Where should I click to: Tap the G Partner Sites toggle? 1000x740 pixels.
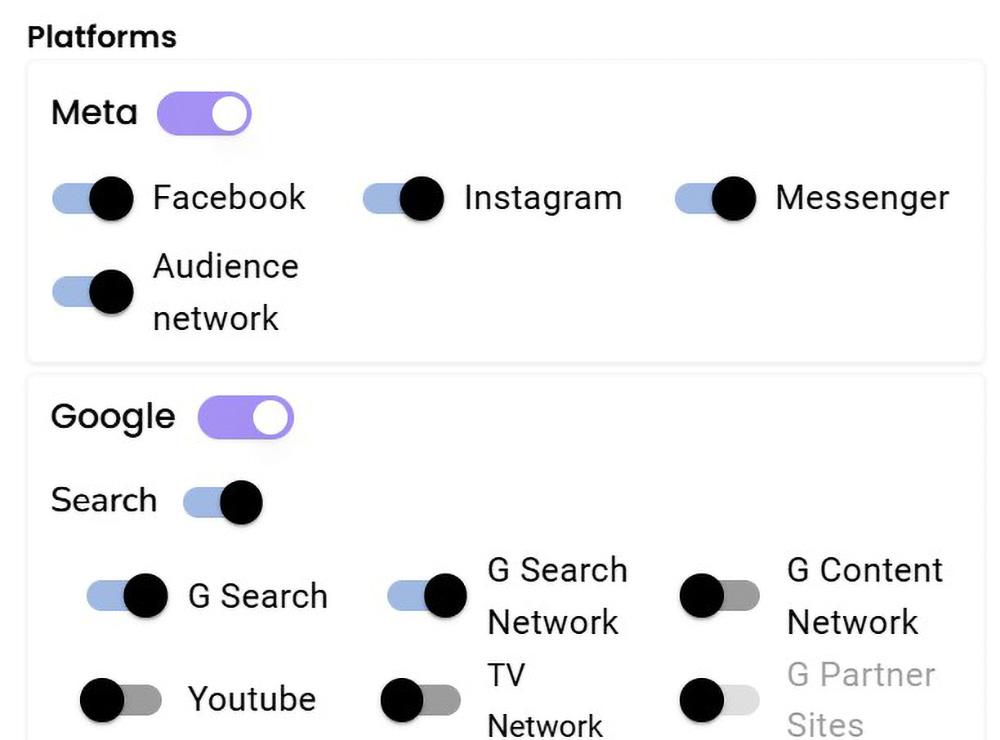tap(719, 699)
